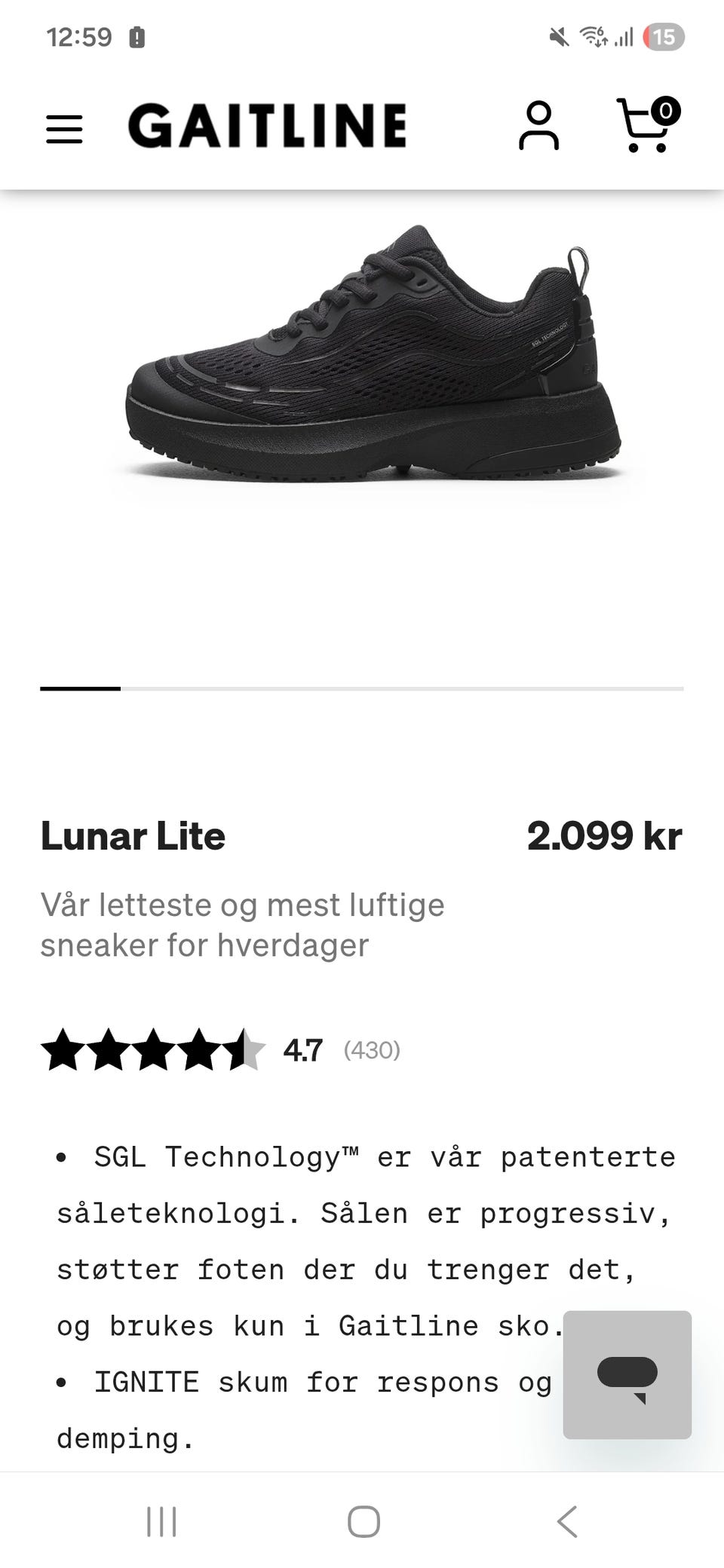The height and width of the screenshot is (1568, 724).
Task: Go back using the system back button
Action: (567, 1521)
